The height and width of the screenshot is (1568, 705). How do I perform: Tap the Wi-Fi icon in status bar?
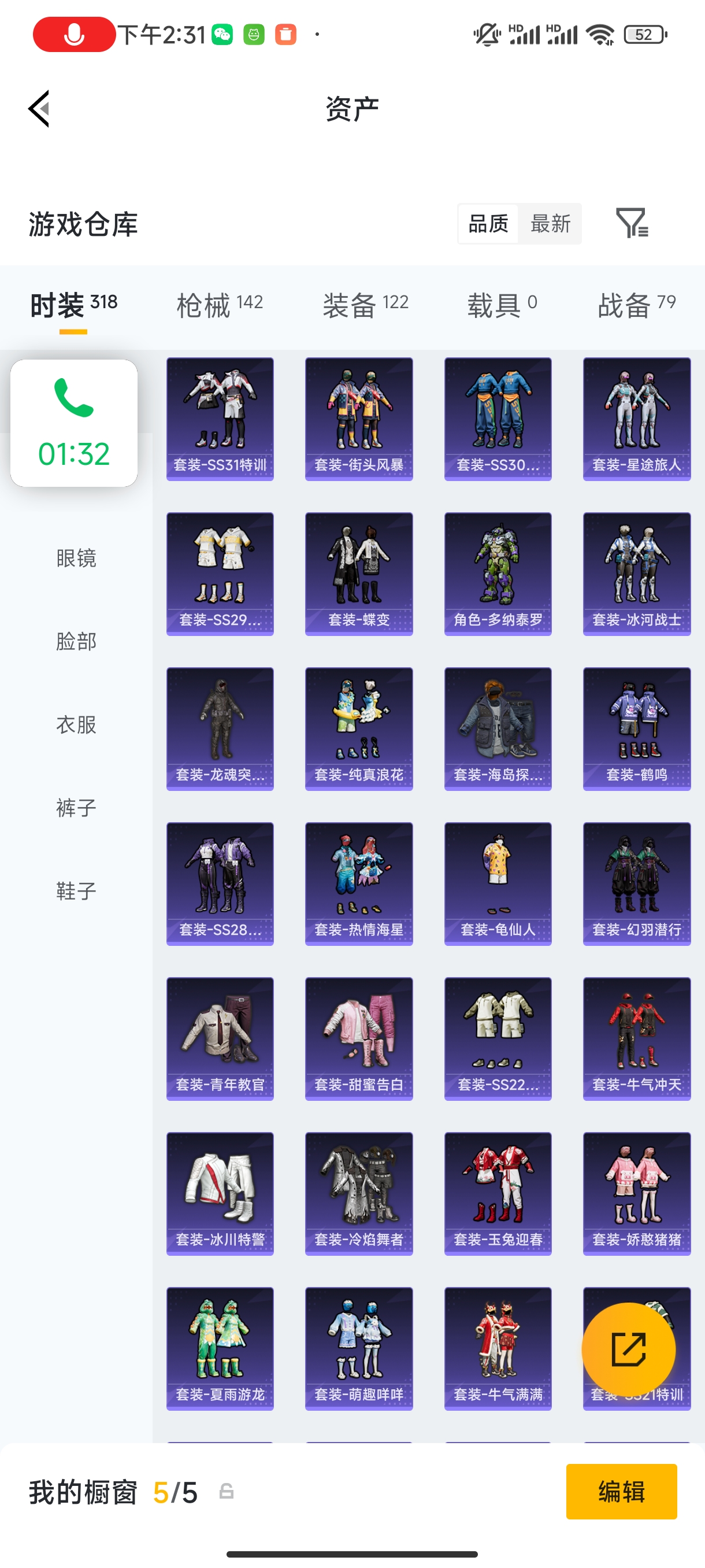599,35
